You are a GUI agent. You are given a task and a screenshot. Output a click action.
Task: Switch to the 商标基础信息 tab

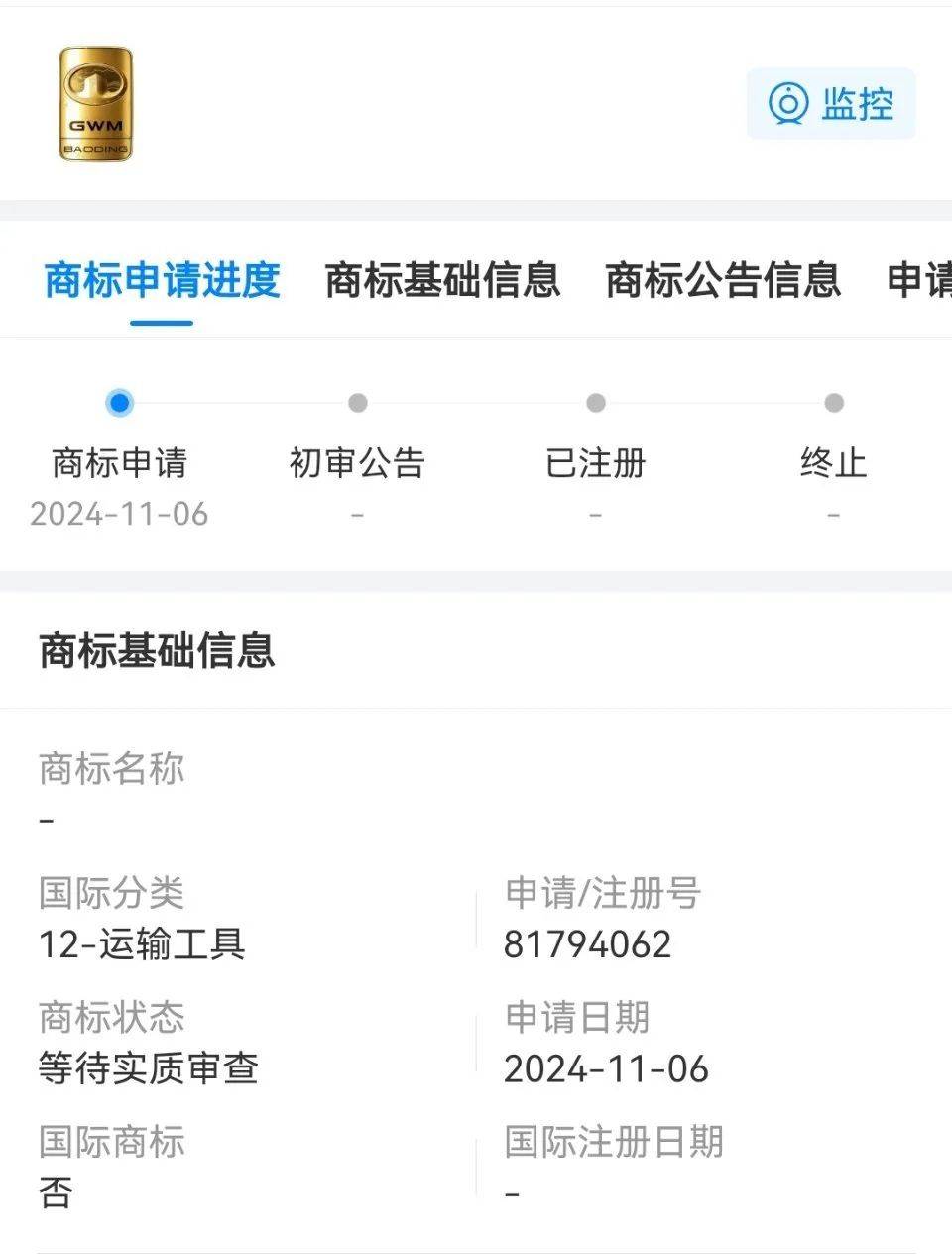pyautogui.click(x=442, y=282)
